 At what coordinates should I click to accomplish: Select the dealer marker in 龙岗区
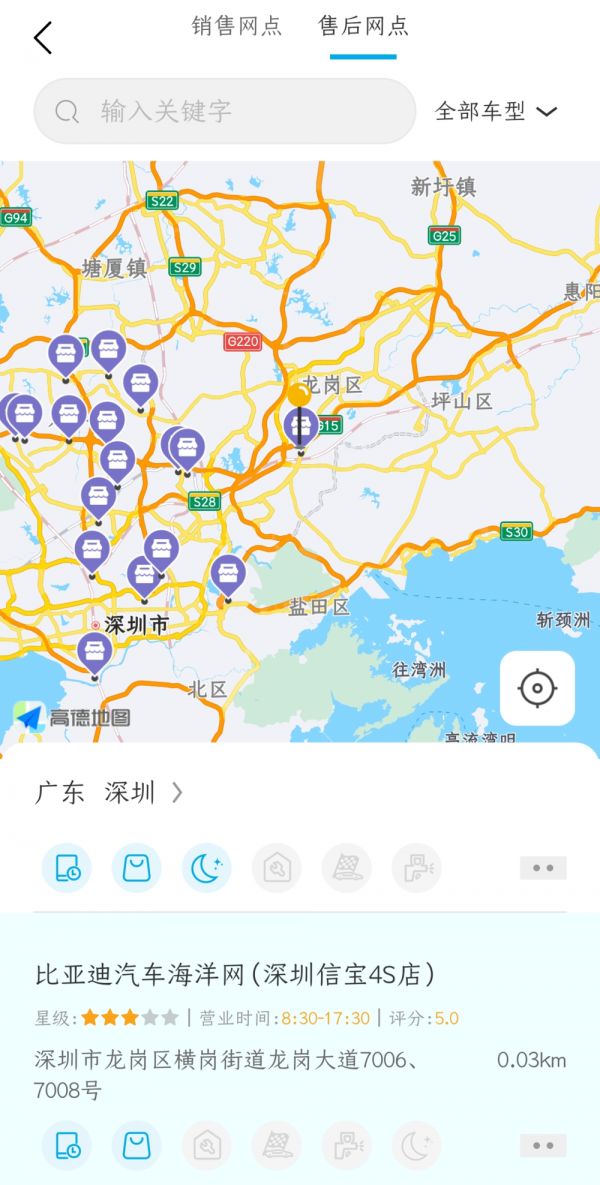click(301, 428)
